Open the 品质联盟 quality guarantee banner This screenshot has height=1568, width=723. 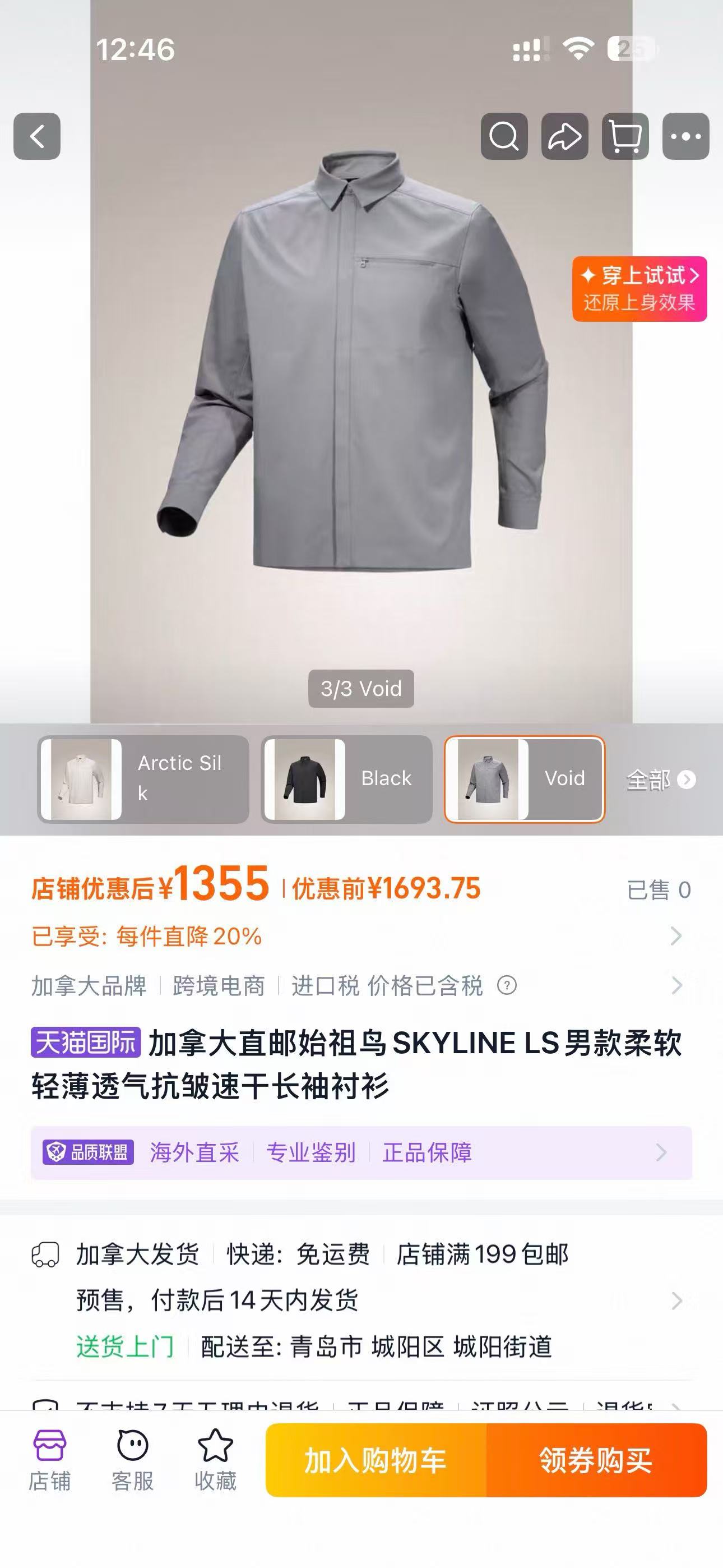point(361,1152)
